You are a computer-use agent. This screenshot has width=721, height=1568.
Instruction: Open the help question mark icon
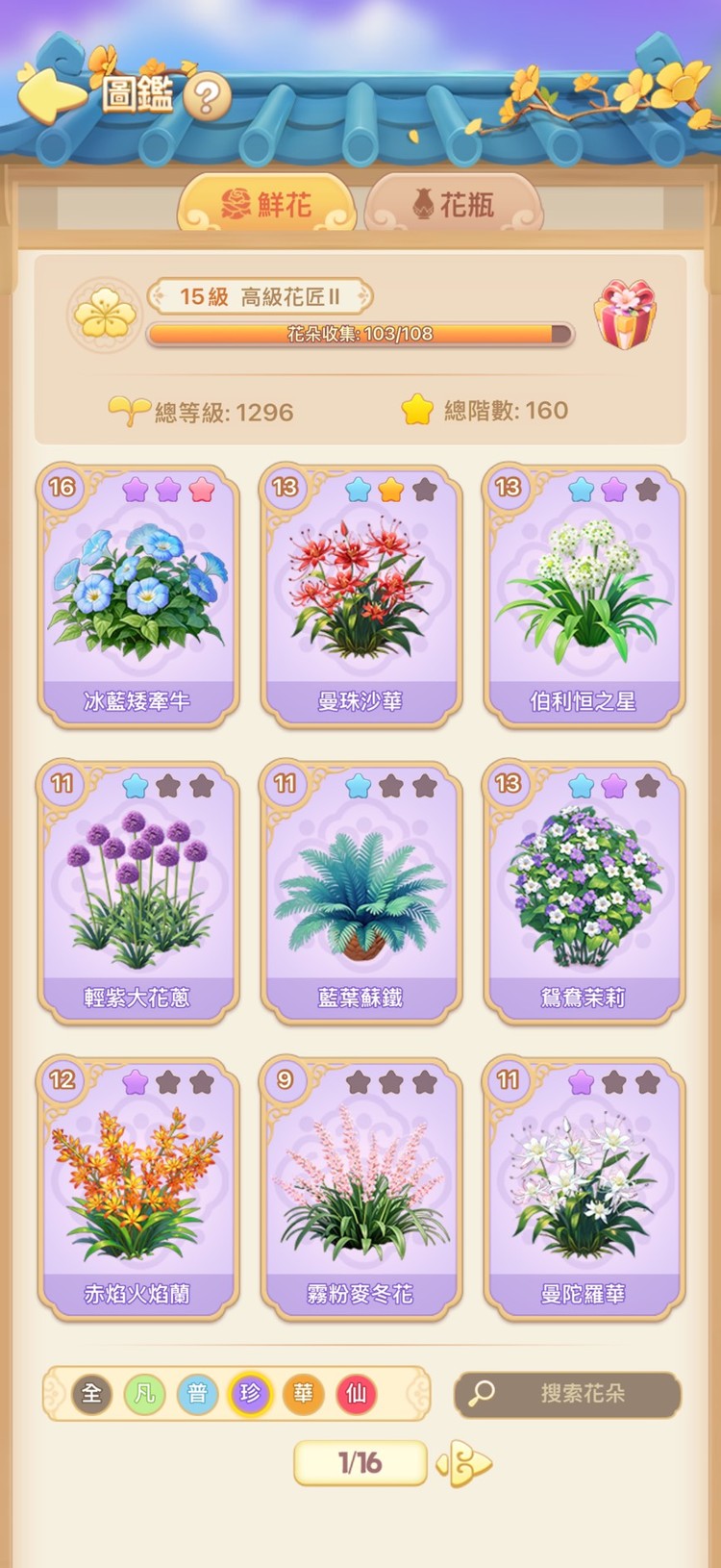coord(208,96)
